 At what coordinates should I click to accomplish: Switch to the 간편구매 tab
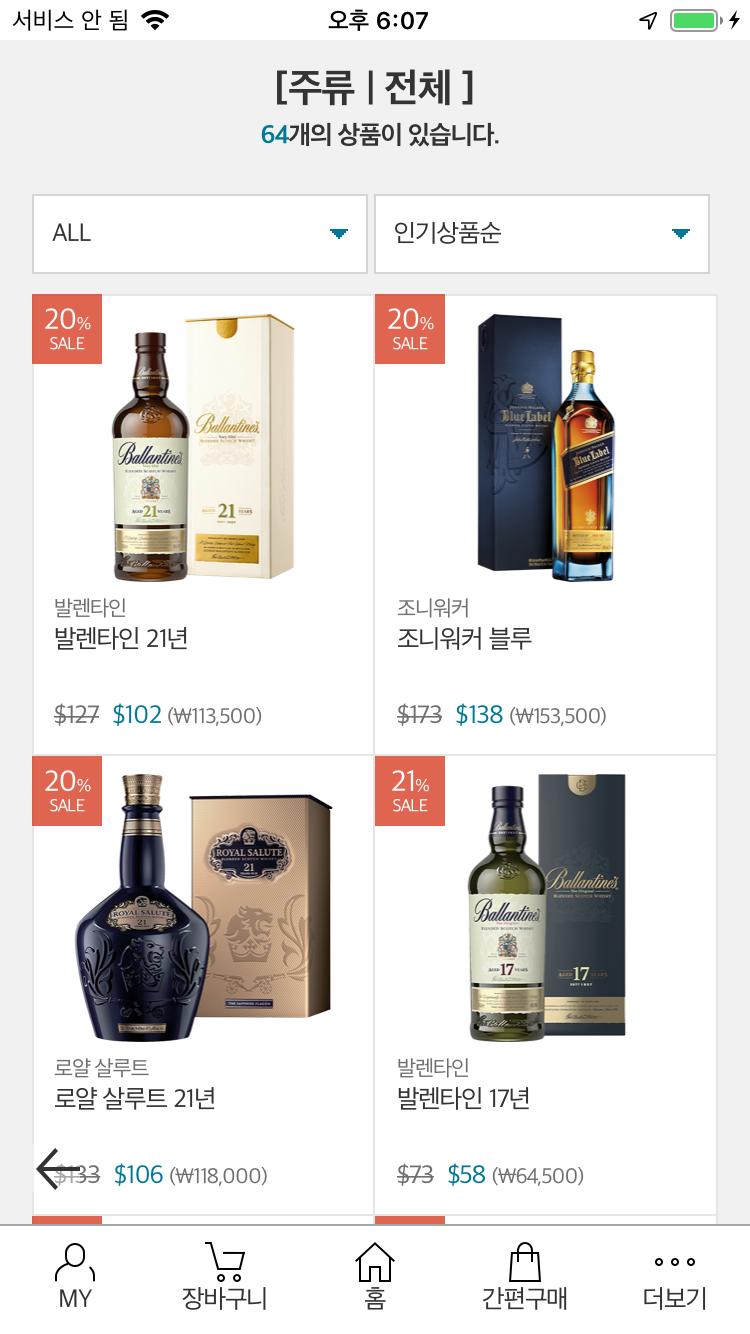(525, 1277)
